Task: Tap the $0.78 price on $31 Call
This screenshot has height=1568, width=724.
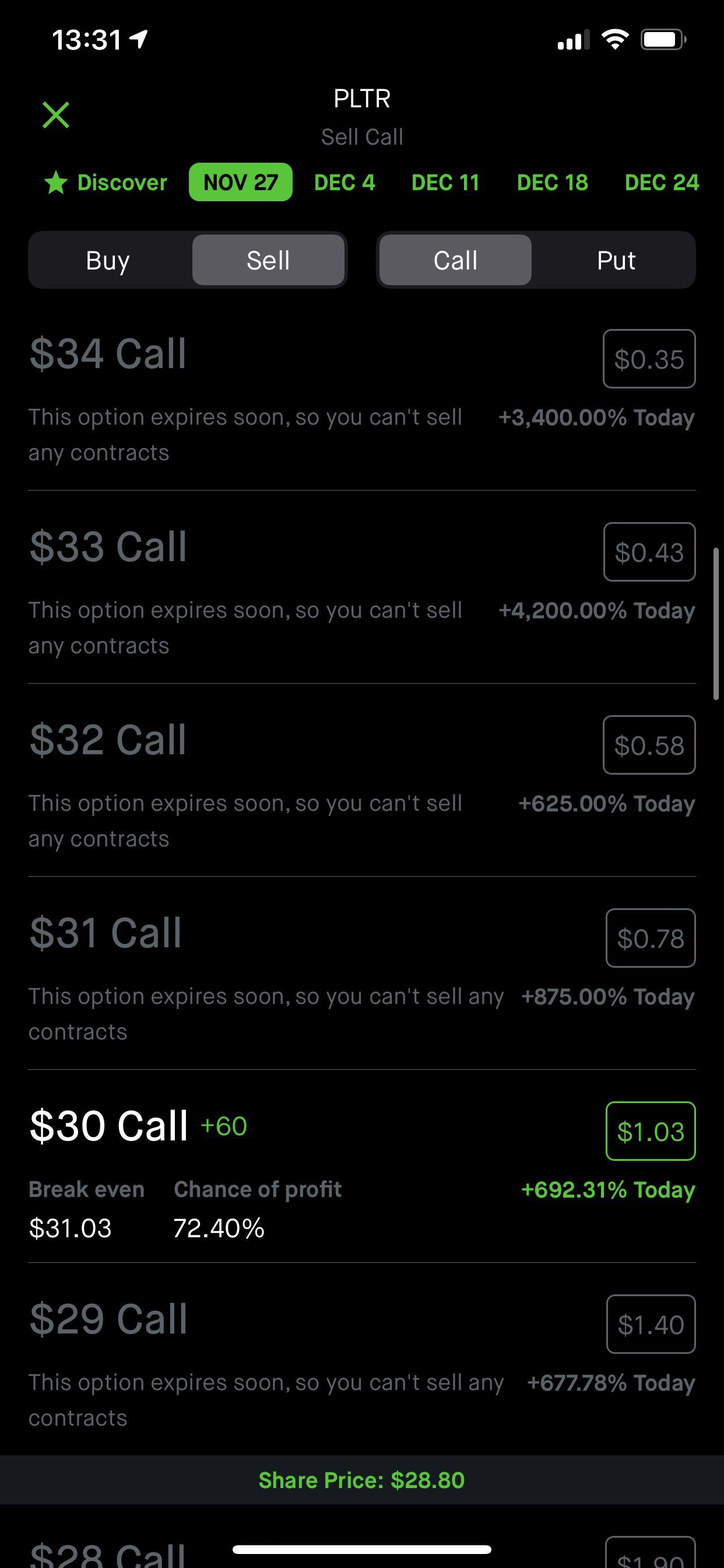Action: pyautogui.click(x=650, y=938)
